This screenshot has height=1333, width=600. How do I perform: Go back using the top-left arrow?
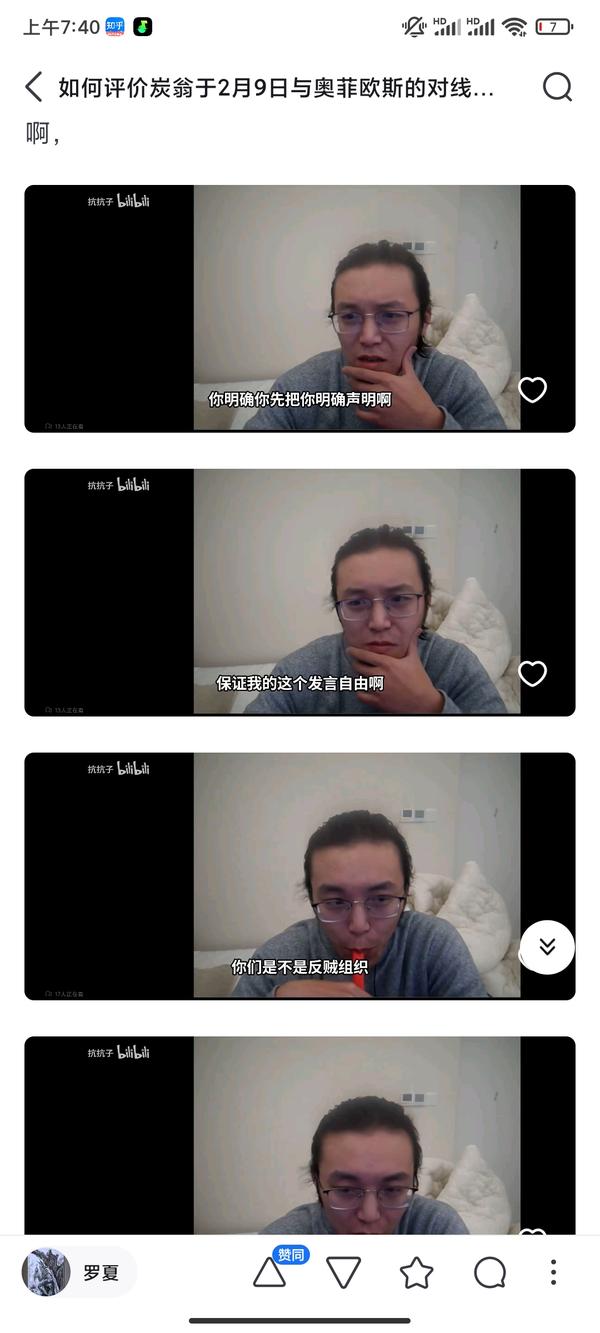pyautogui.click(x=34, y=87)
